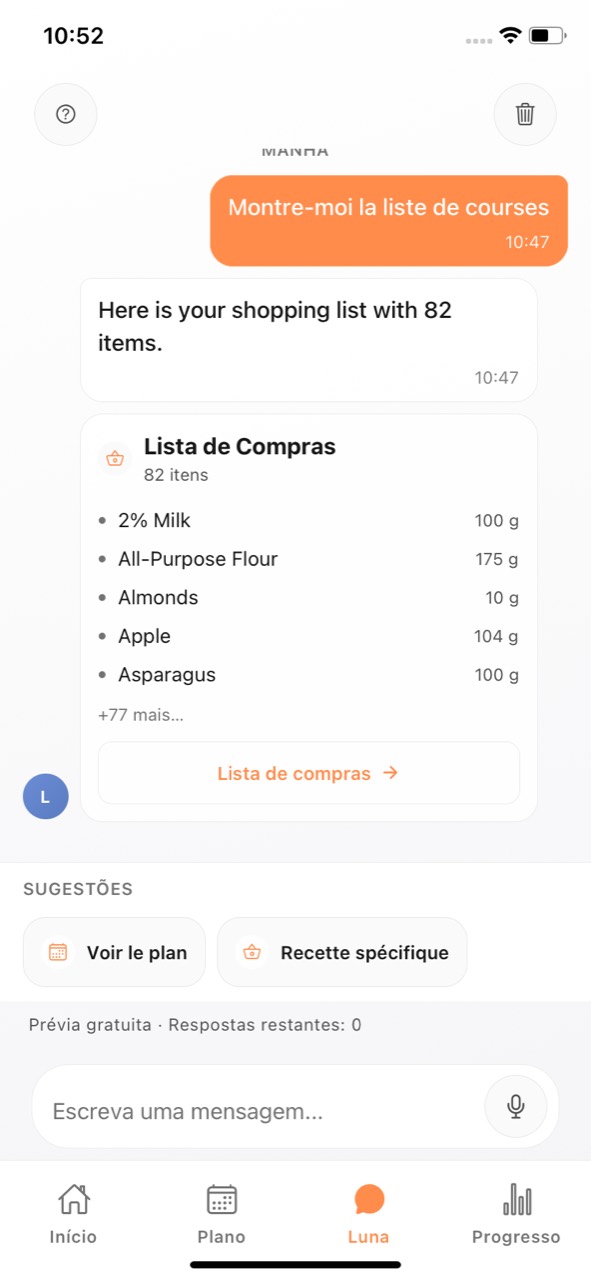Select the Luna tab
The image size is (591, 1280).
coord(369,1213)
